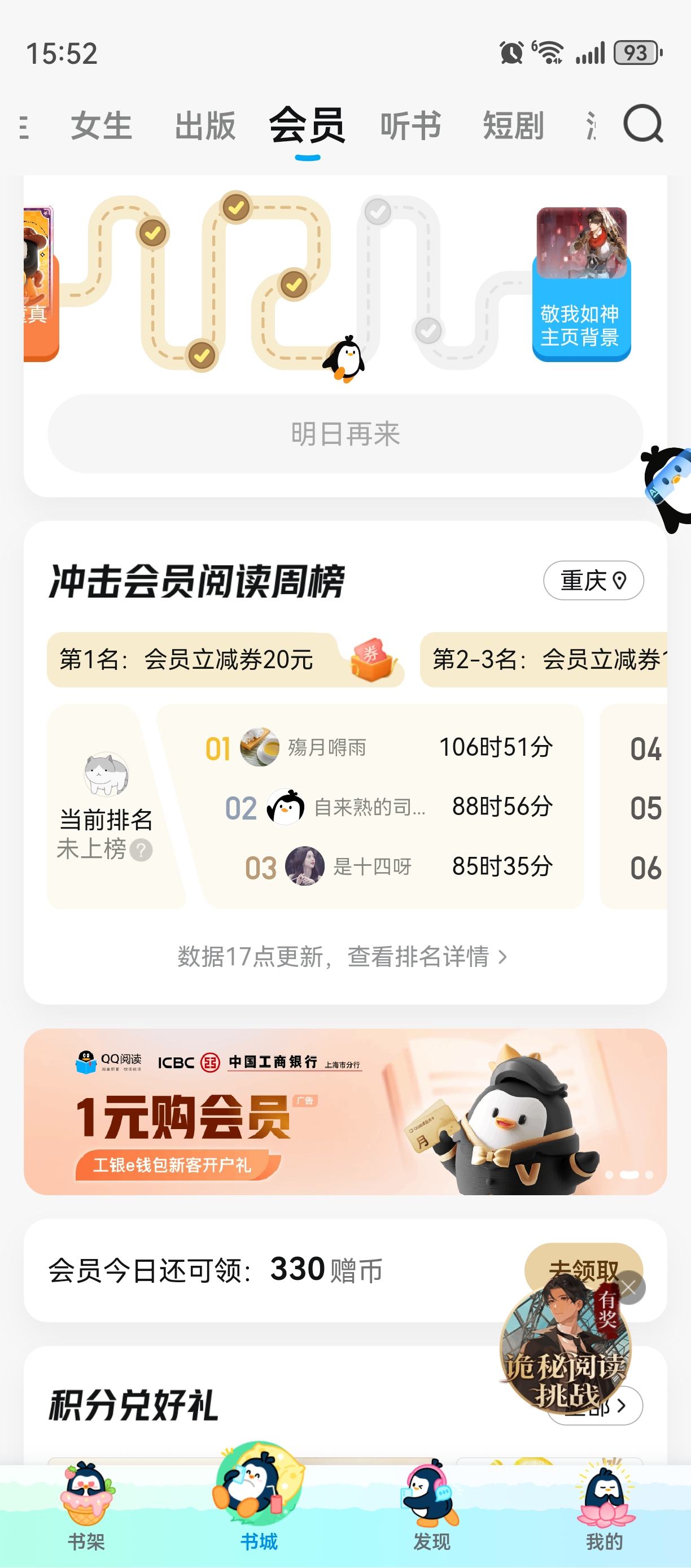Dismiss the 诡秘阅读挑战 floating badge
Screen dimensions: 691x1568
pos(628,1287)
